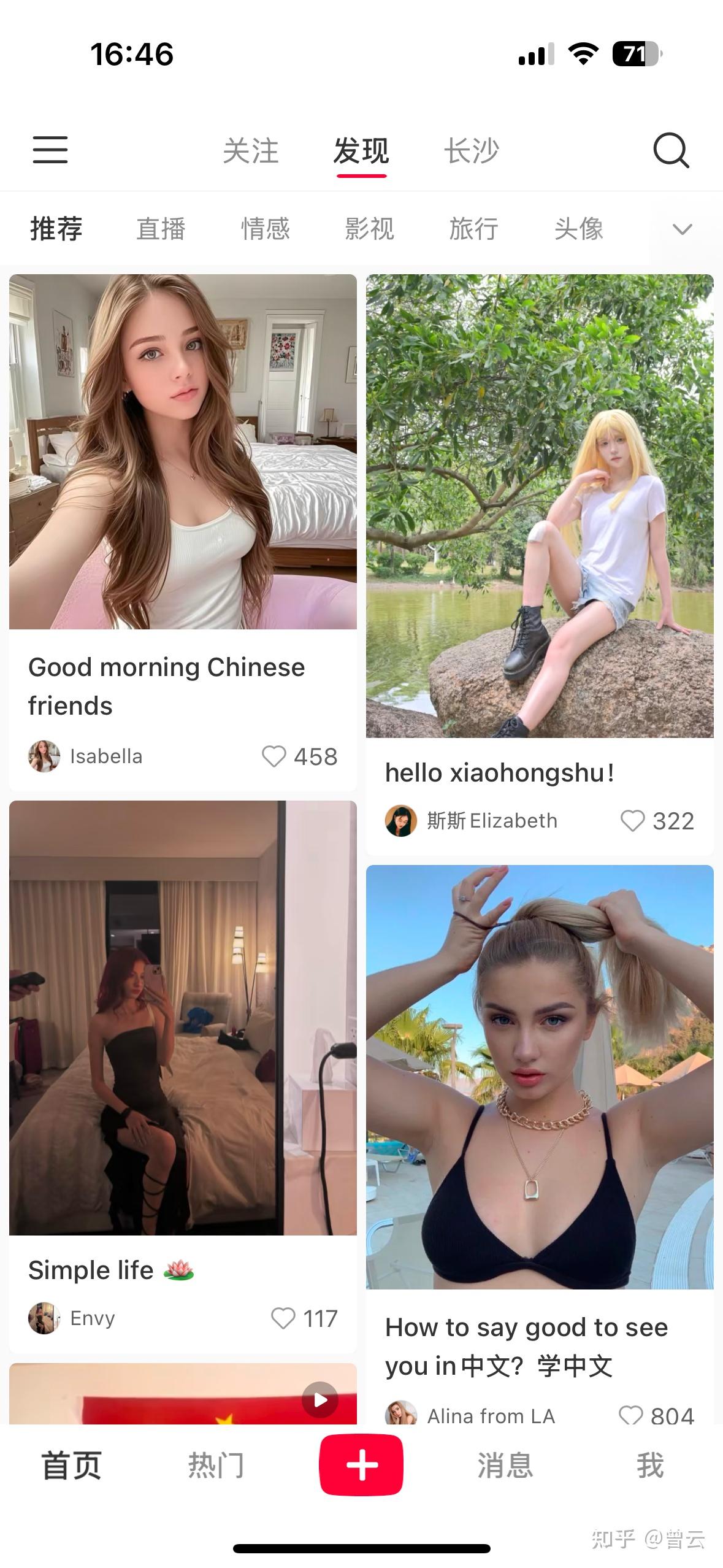723x1568 pixels.
Task: Switch to the 长沙 tab
Action: point(472,151)
